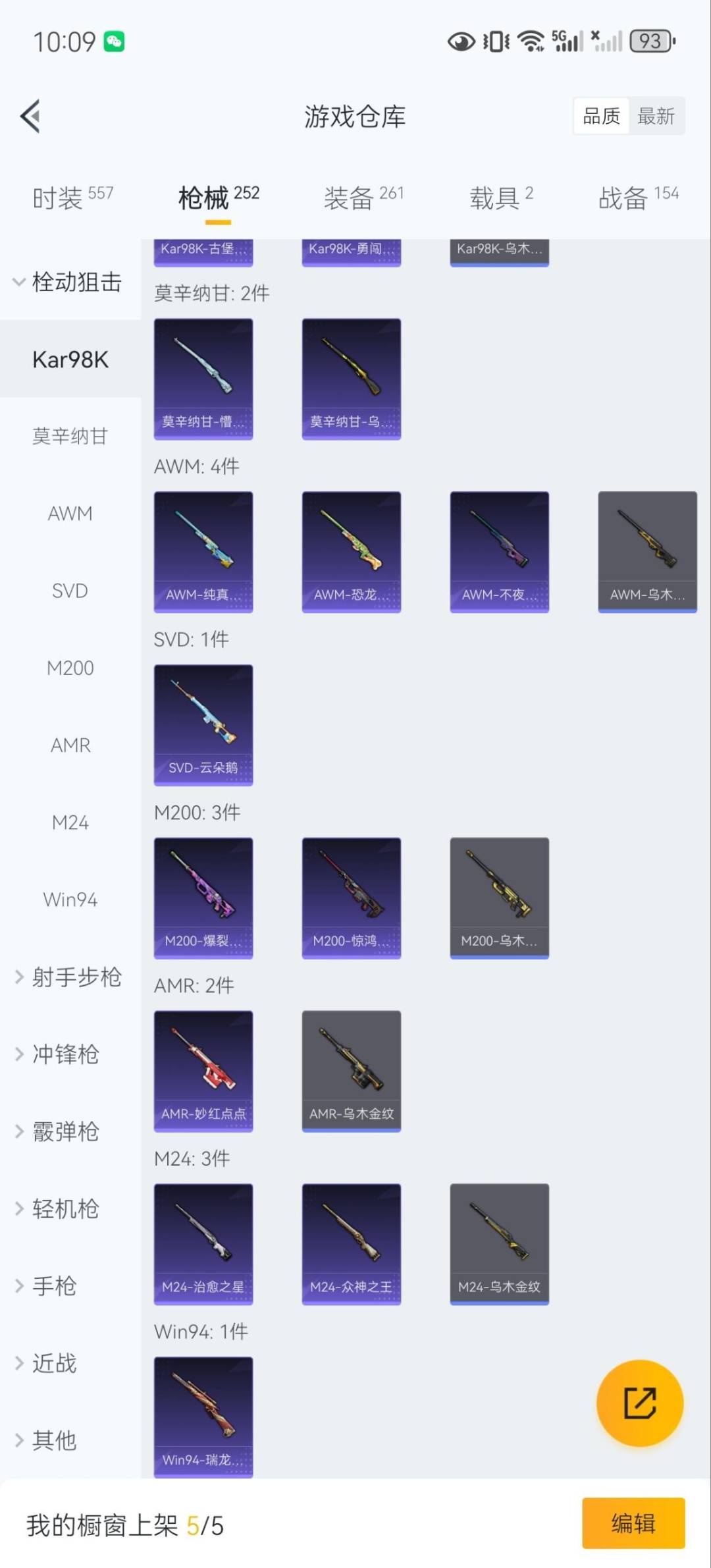Image resolution: width=711 pixels, height=1568 pixels.
Task: Open 我的橱窗上架 5/5 link
Action: point(126,1523)
